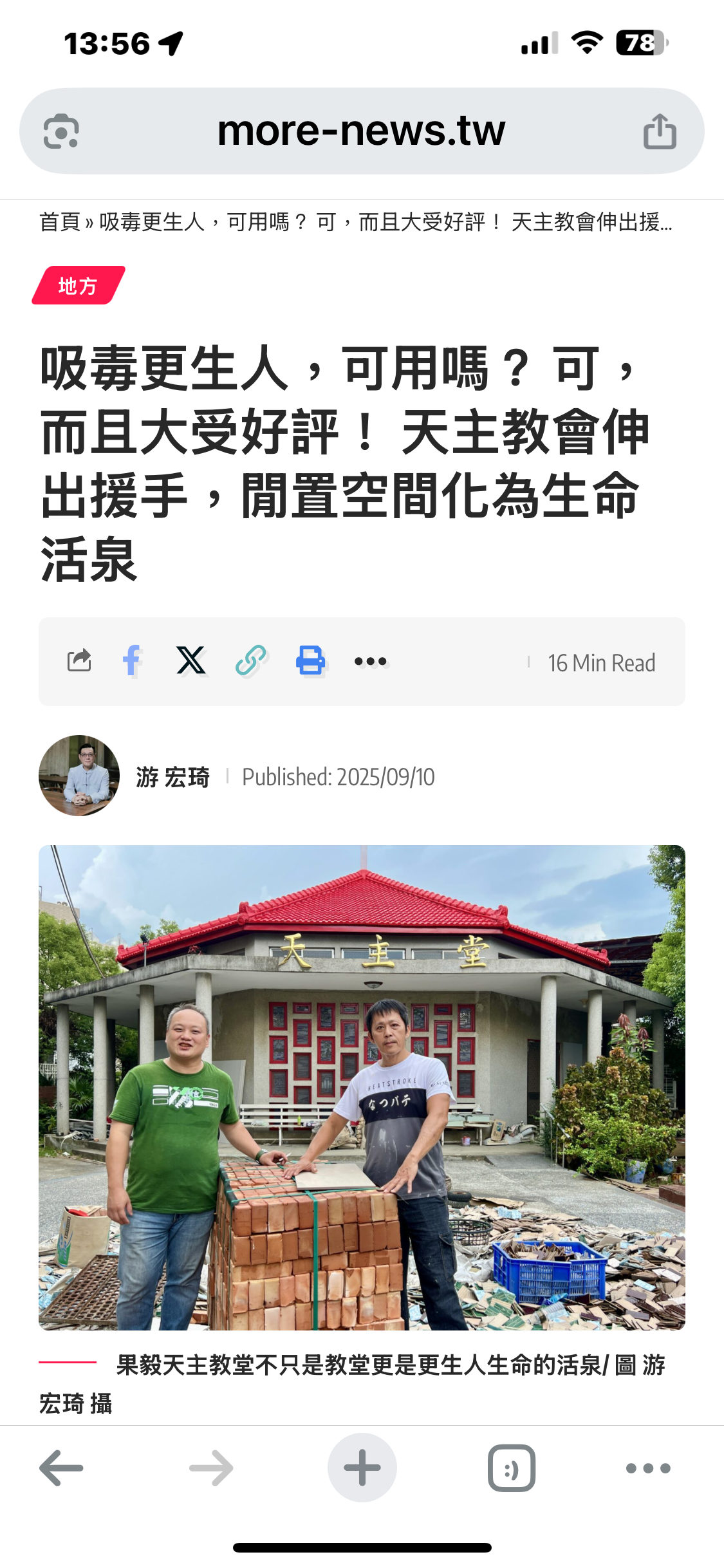Share this page via the address bar icon
The image size is (724, 1568).
pos(660,131)
